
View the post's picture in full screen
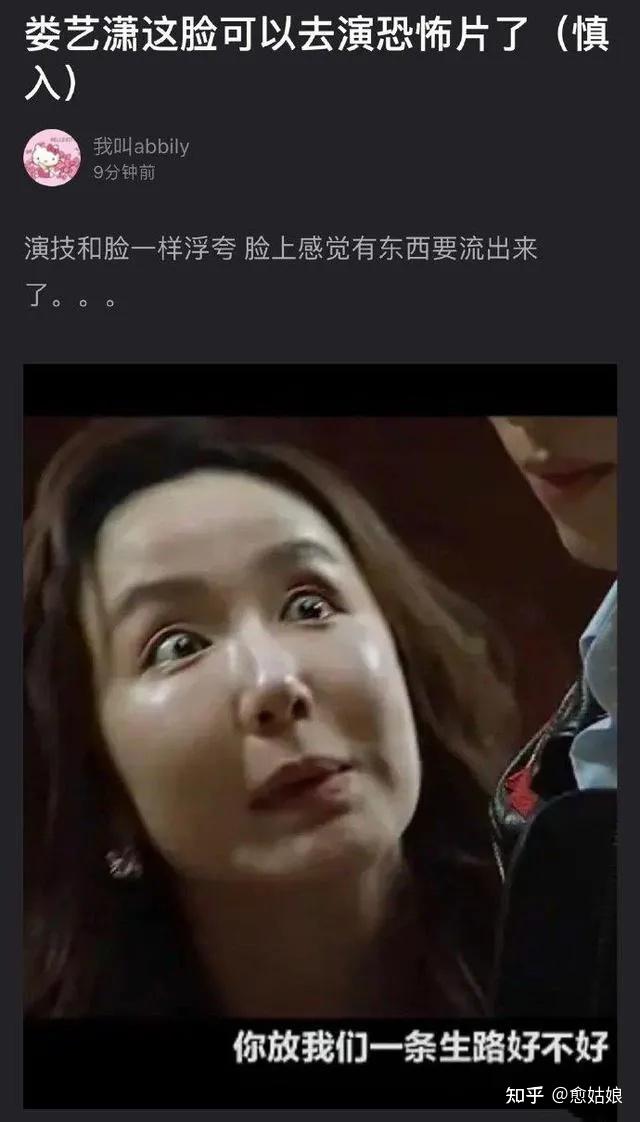(320, 735)
